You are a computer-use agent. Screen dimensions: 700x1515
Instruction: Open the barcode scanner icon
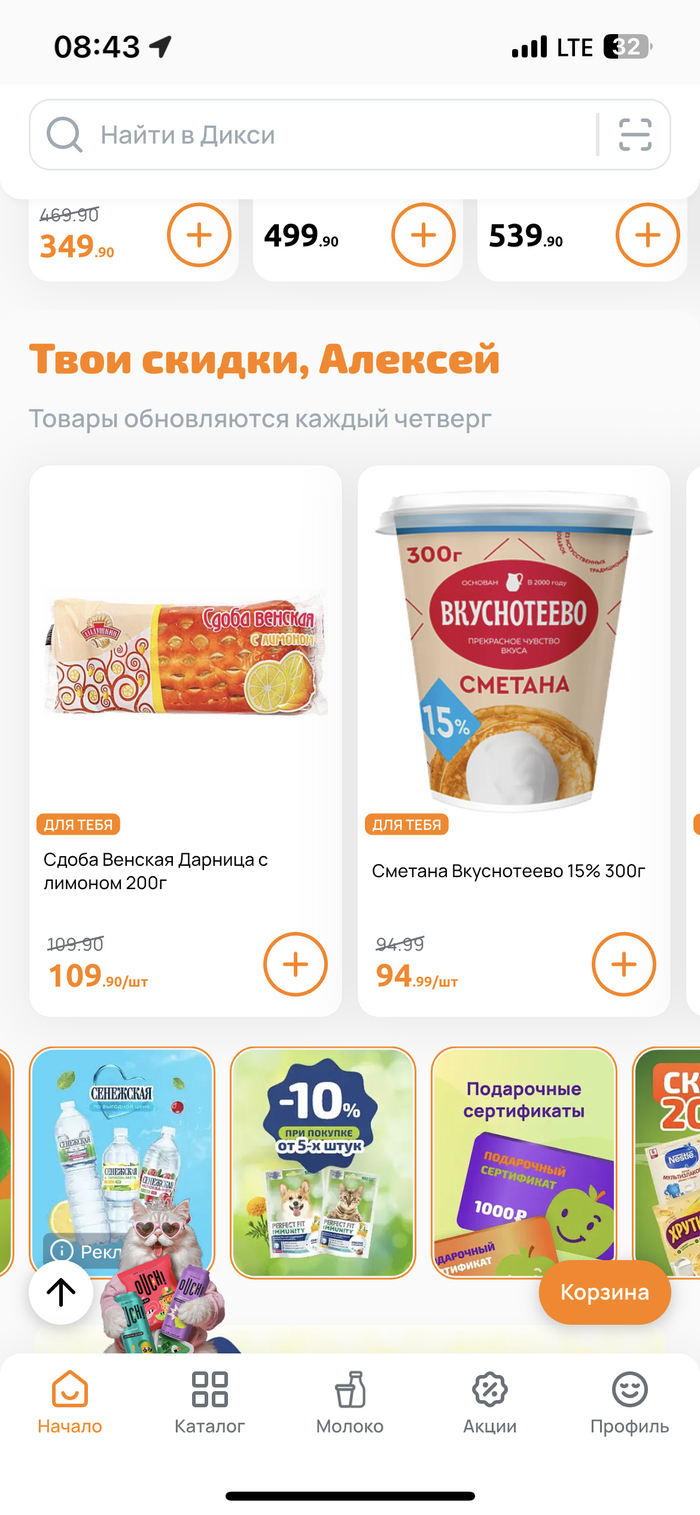pos(634,135)
